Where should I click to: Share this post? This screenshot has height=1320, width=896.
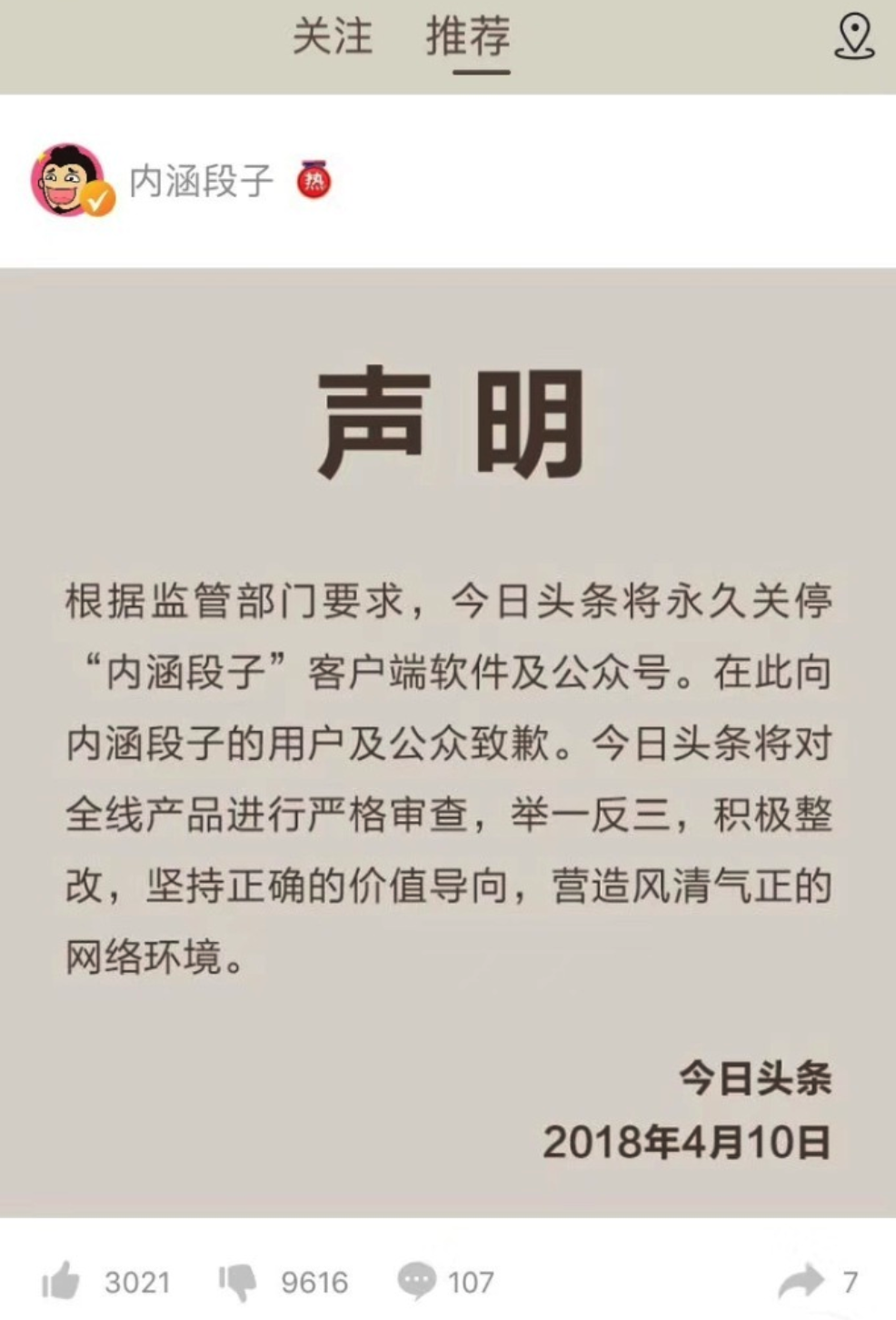coord(801,1282)
